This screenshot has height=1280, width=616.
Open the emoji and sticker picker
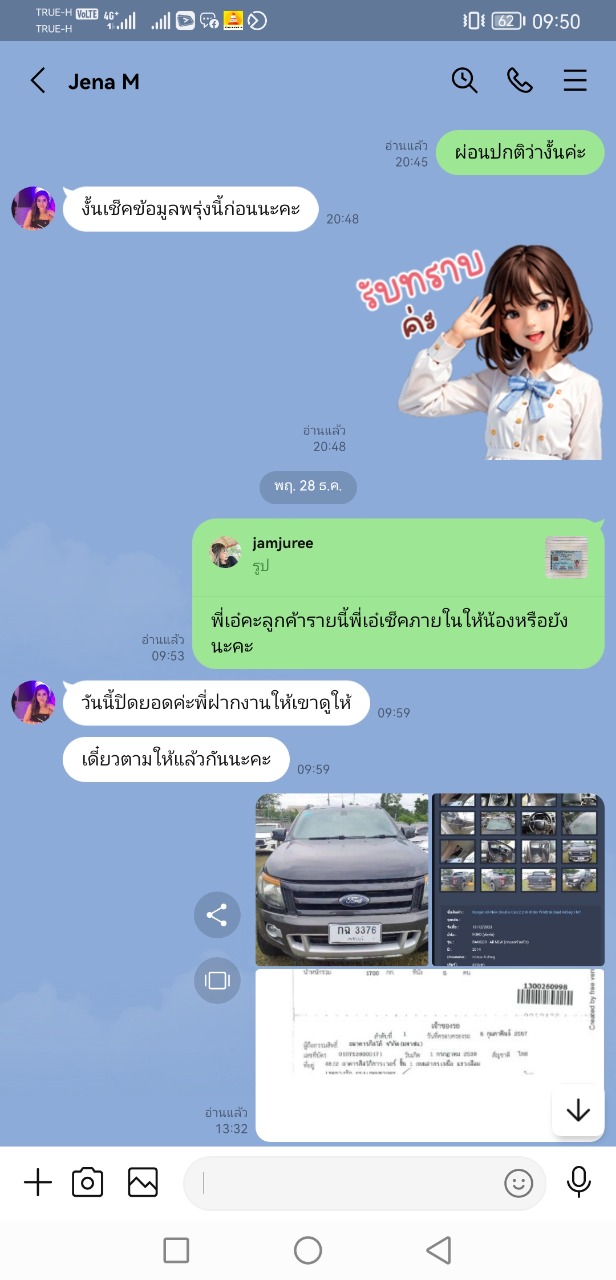pyautogui.click(x=519, y=1183)
